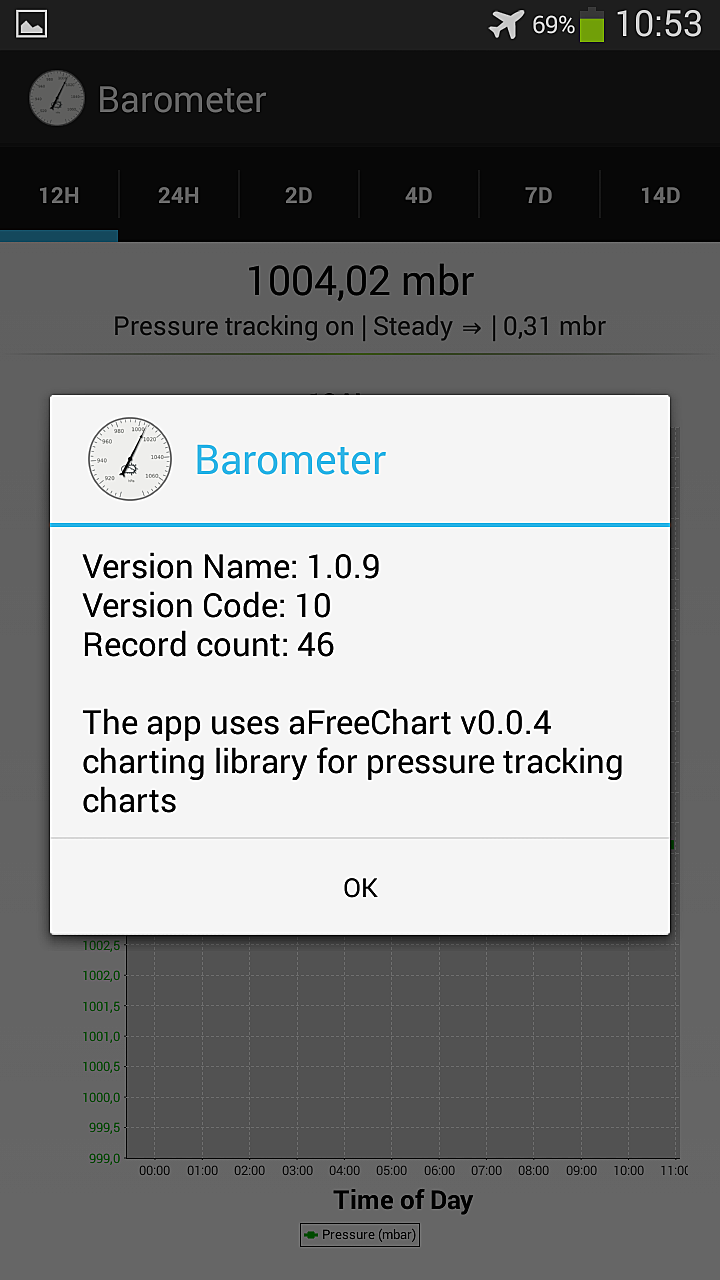Select the 12H tab
The width and height of the screenshot is (720, 1280).
[x=59, y=195]
